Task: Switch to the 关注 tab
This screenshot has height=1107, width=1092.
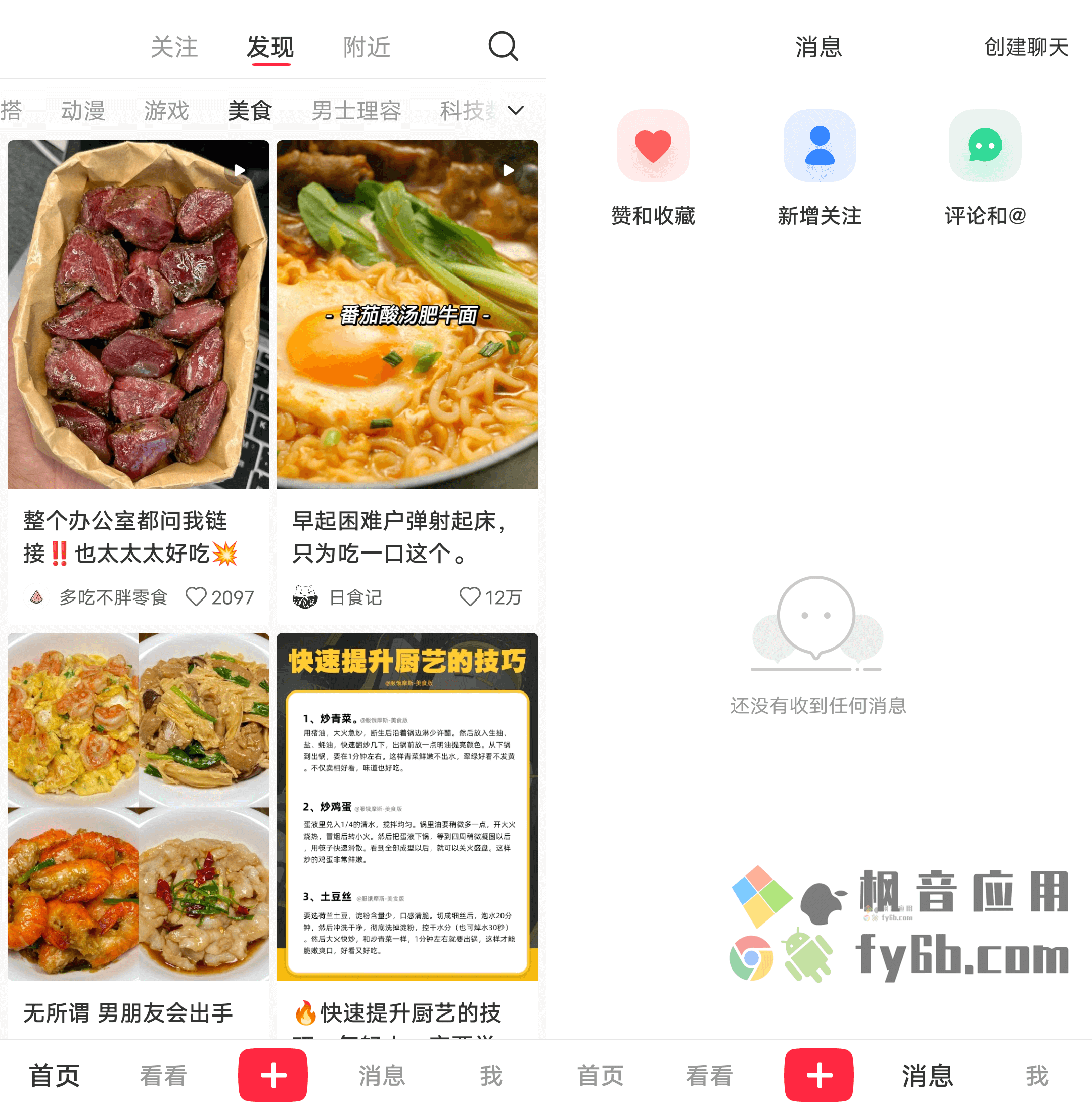Action: (x=173, y=47)
